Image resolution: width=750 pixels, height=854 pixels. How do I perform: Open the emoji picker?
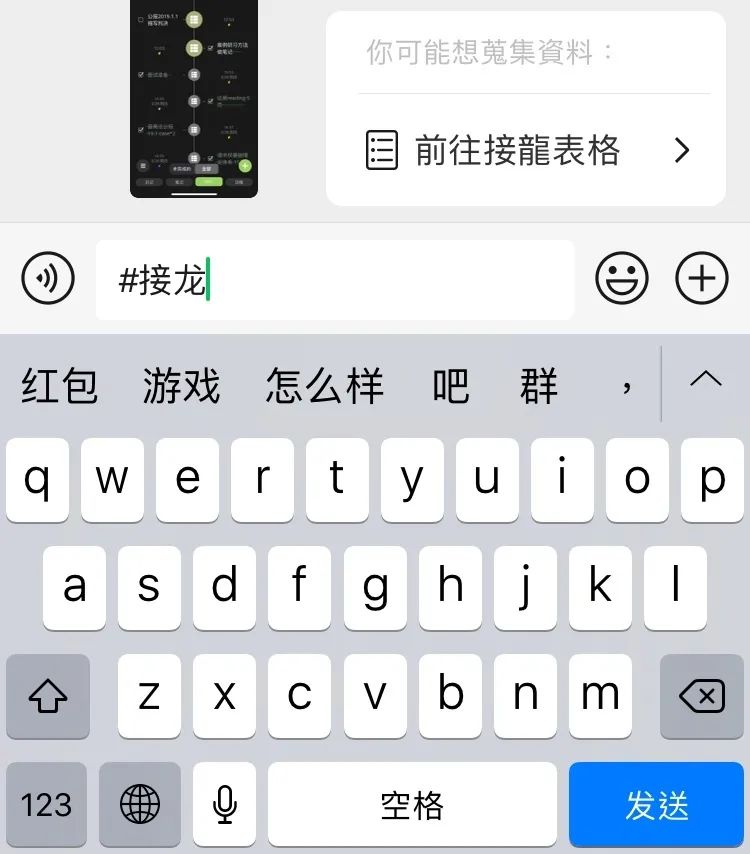tap(622, 279)
